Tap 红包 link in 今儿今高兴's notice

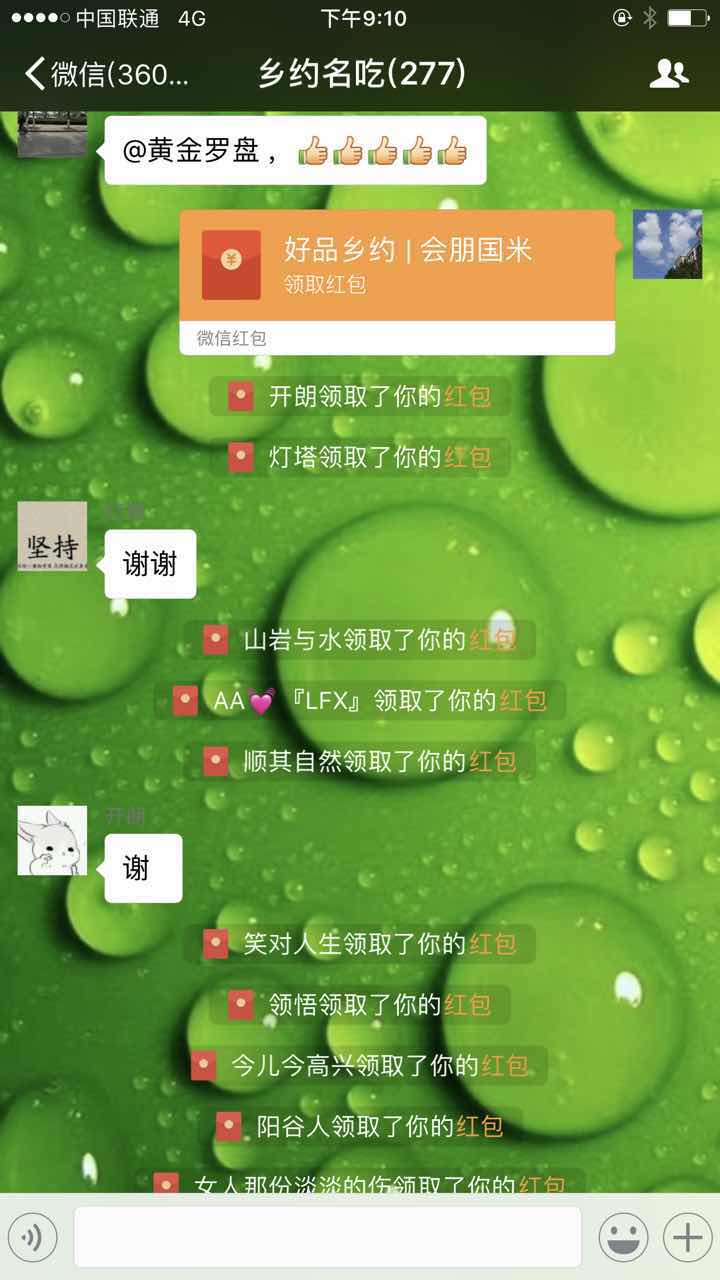tap(505, 1066)
